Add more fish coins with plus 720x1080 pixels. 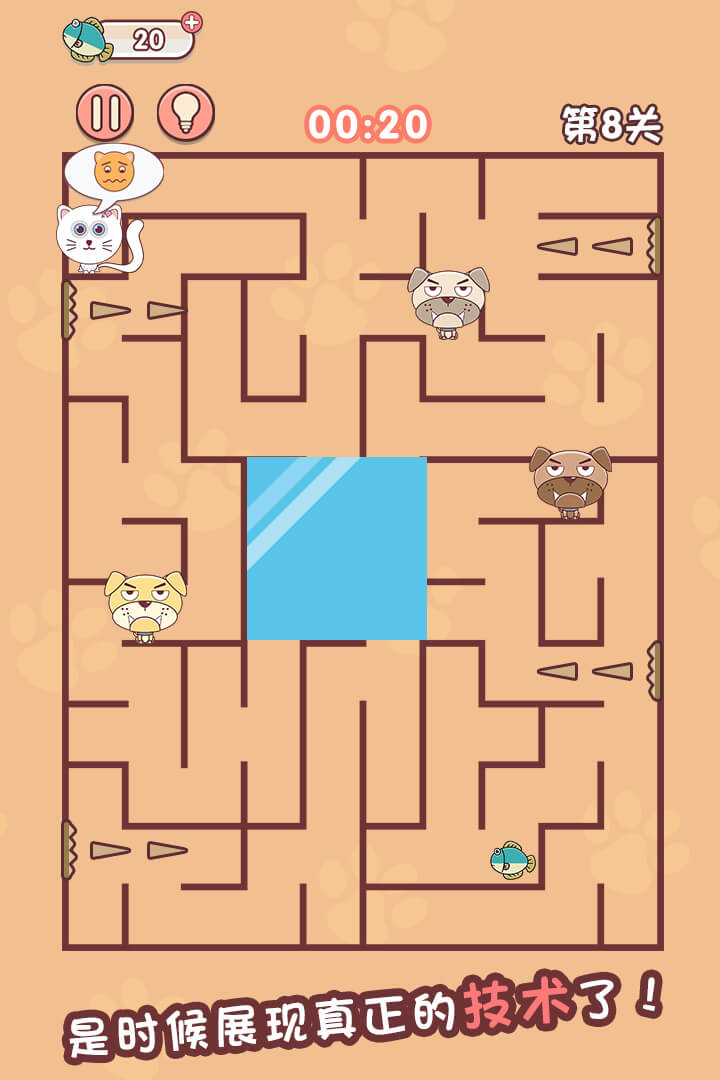pyautogui.click(x=193, y=23)
